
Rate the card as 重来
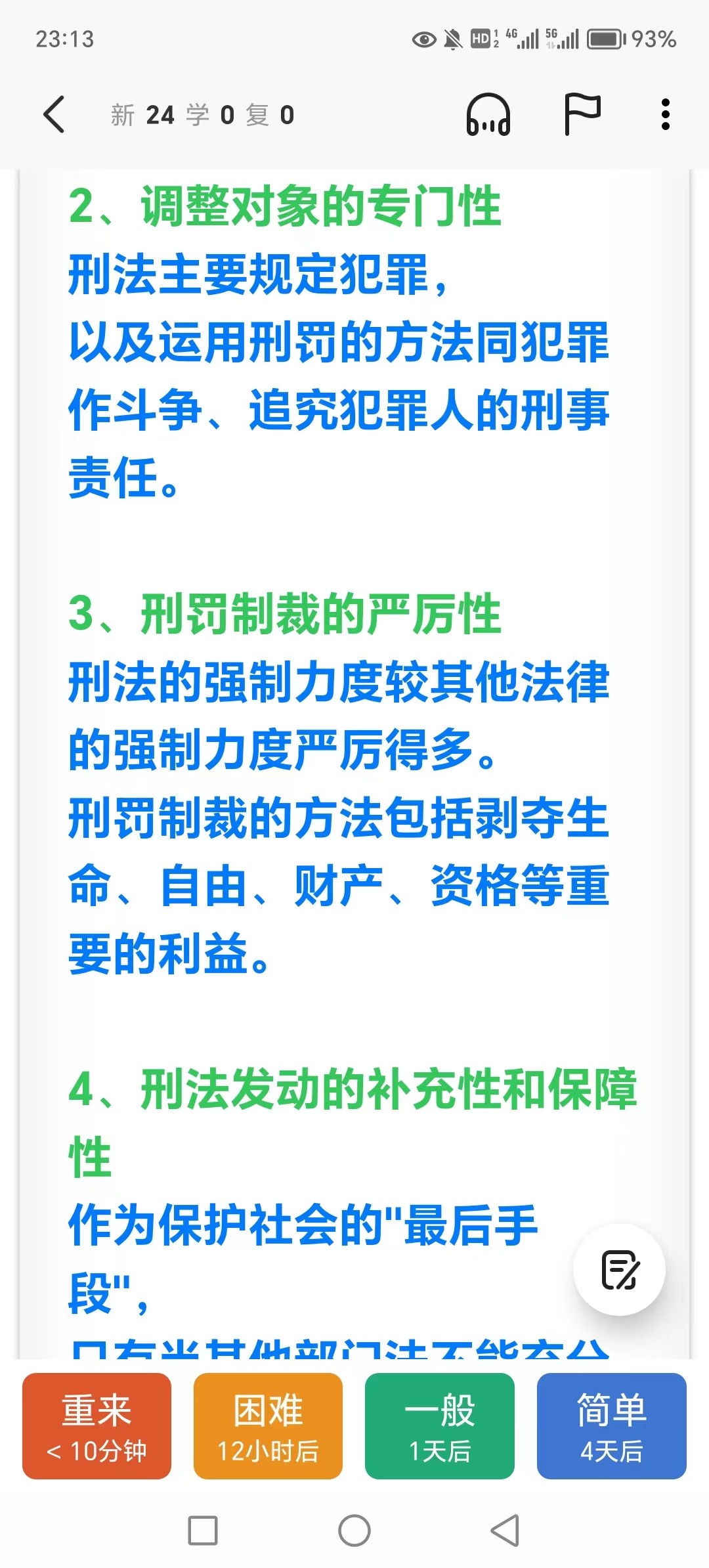[97, 1426]
